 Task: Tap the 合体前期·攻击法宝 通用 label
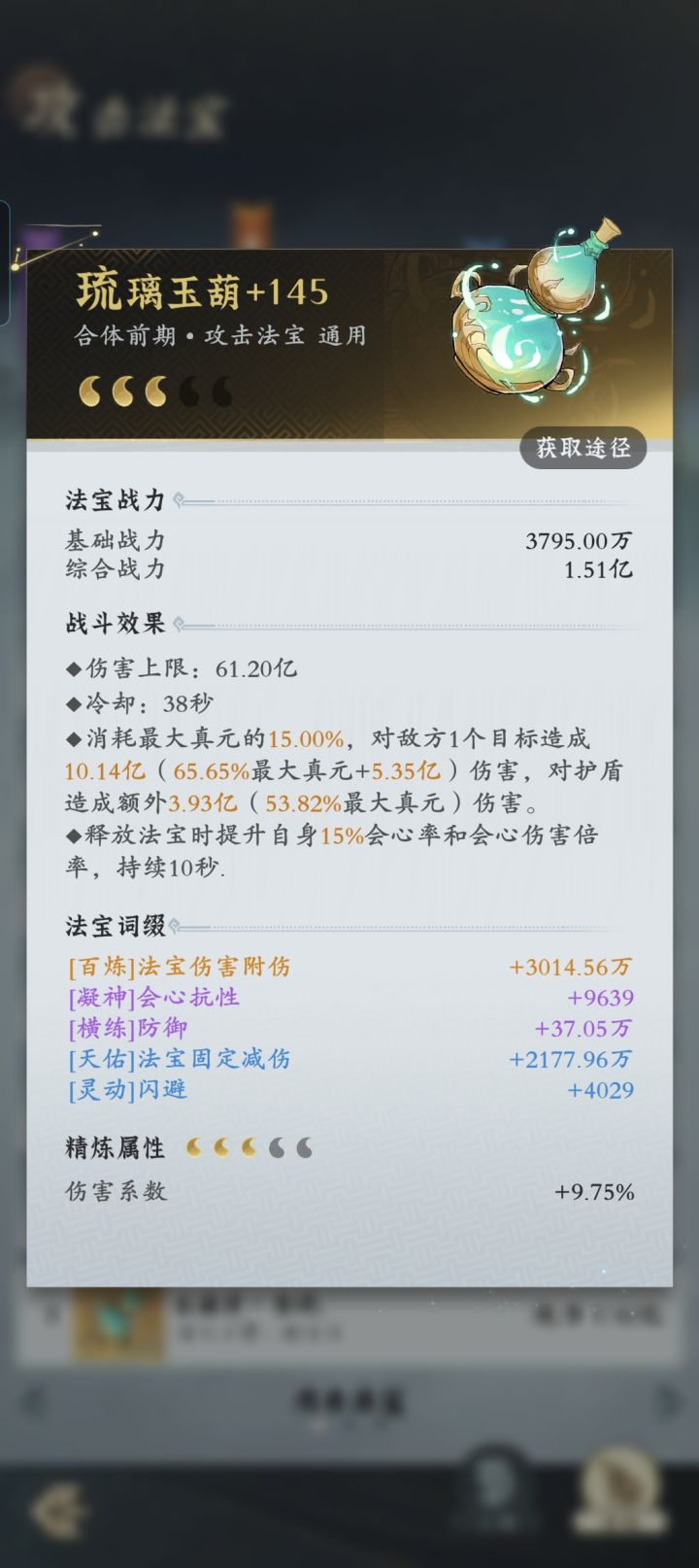pos(218,334)
